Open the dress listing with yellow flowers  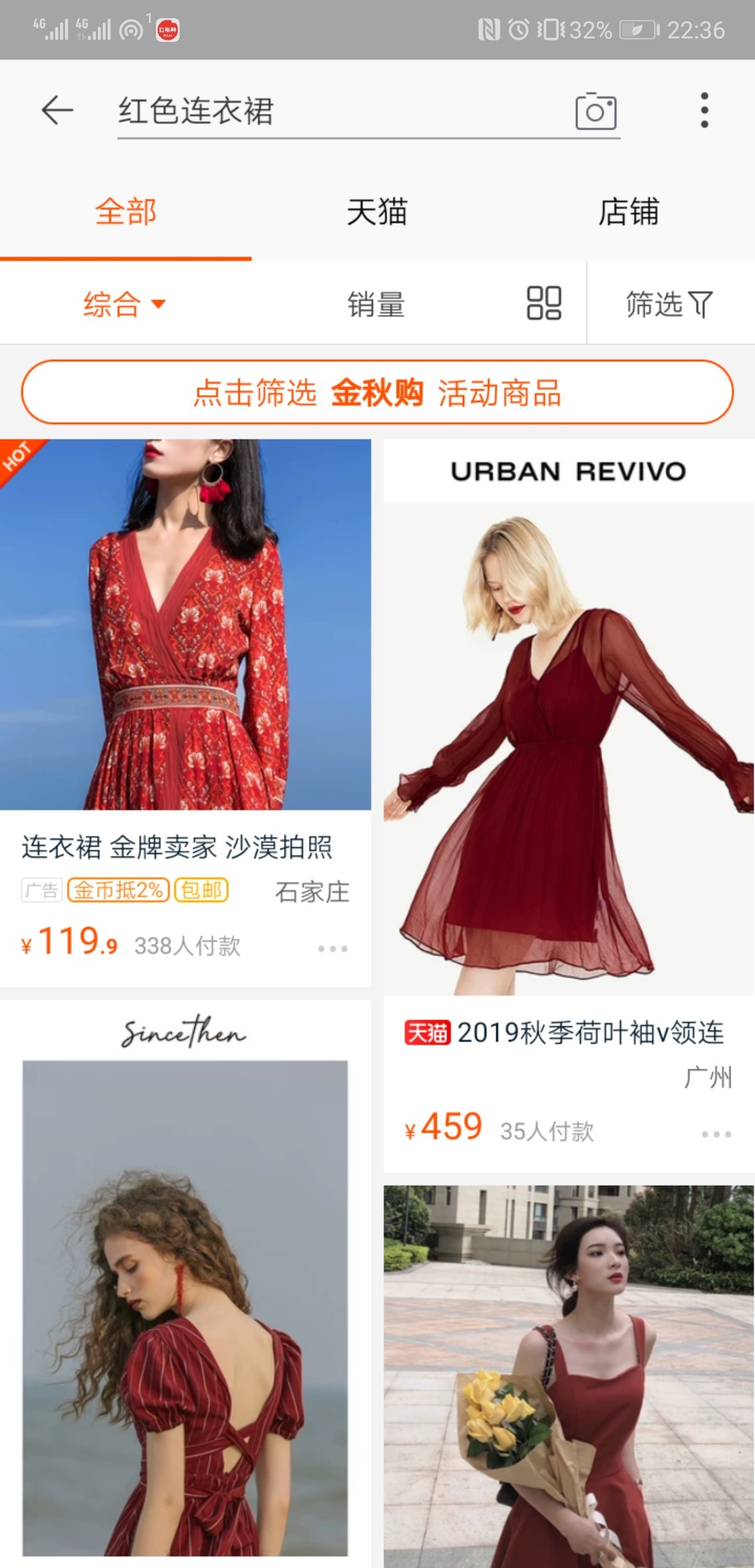[x=568, y=1377]
